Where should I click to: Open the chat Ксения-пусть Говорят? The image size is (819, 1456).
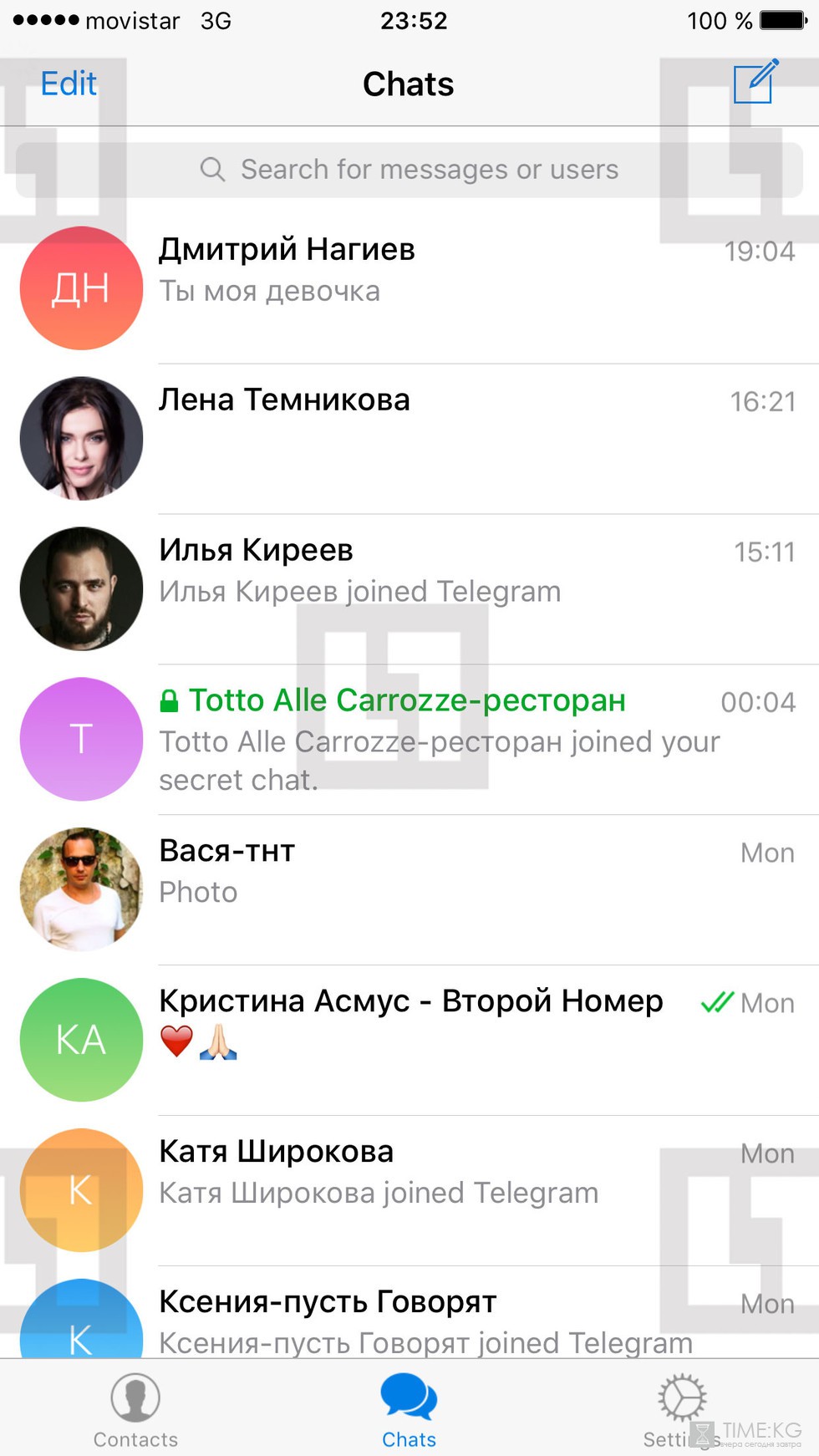[409, 1312]
